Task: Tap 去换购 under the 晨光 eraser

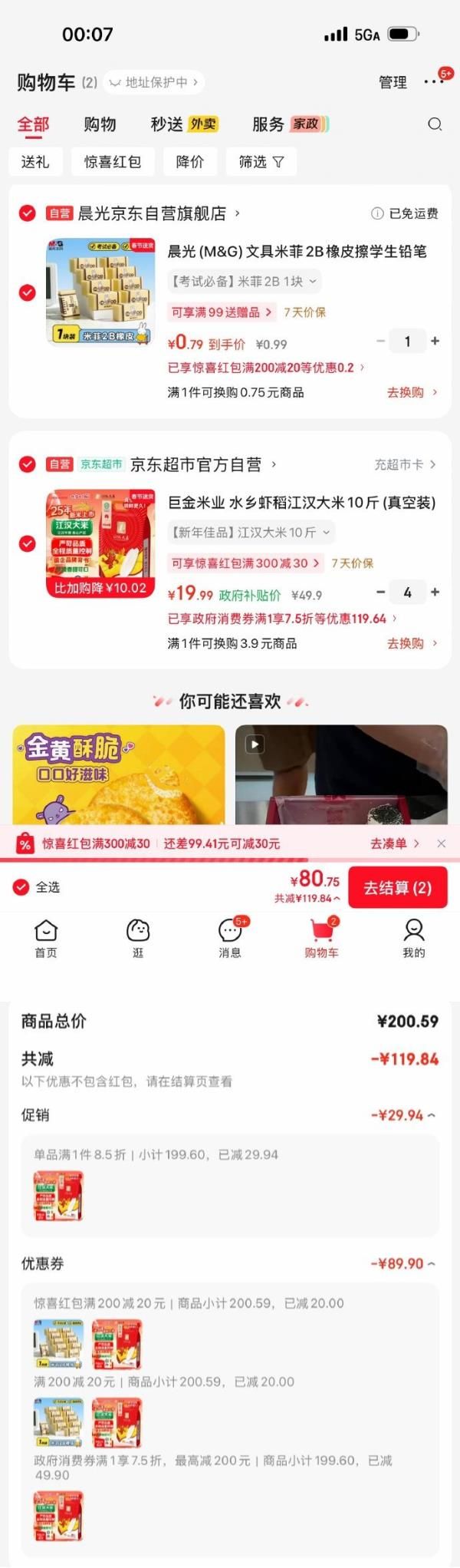Action: click(x=412, y=392)
